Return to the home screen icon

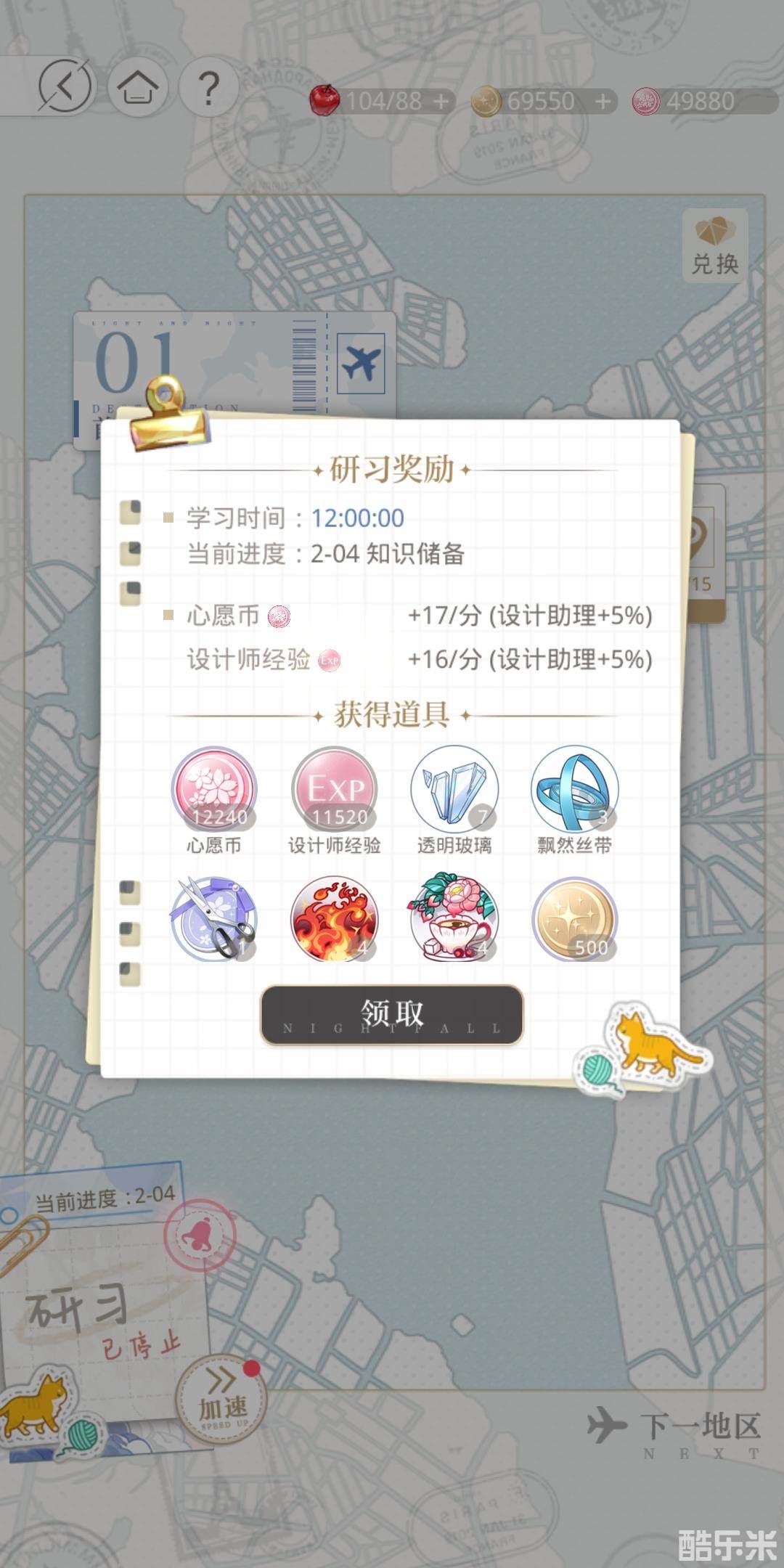pyautogui.click(x=137, y=87)
